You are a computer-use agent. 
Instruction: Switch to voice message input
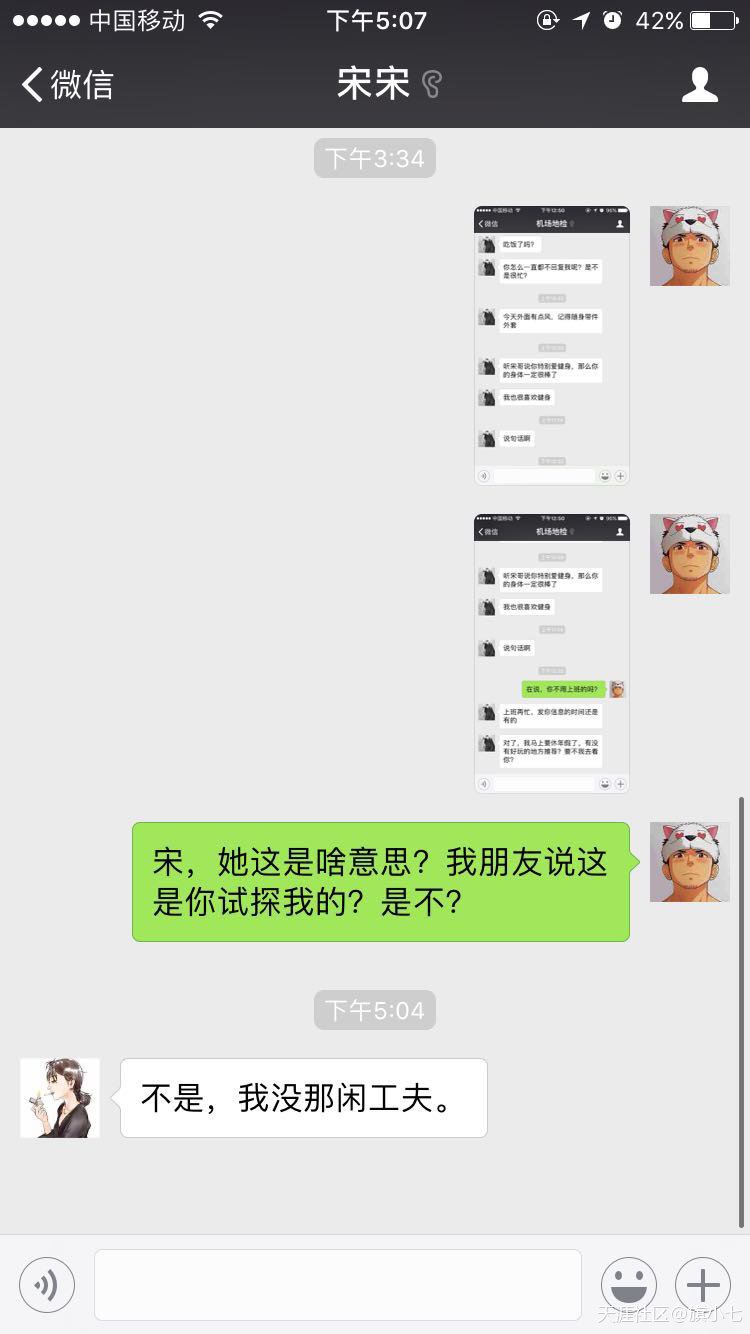[47, 1284]
